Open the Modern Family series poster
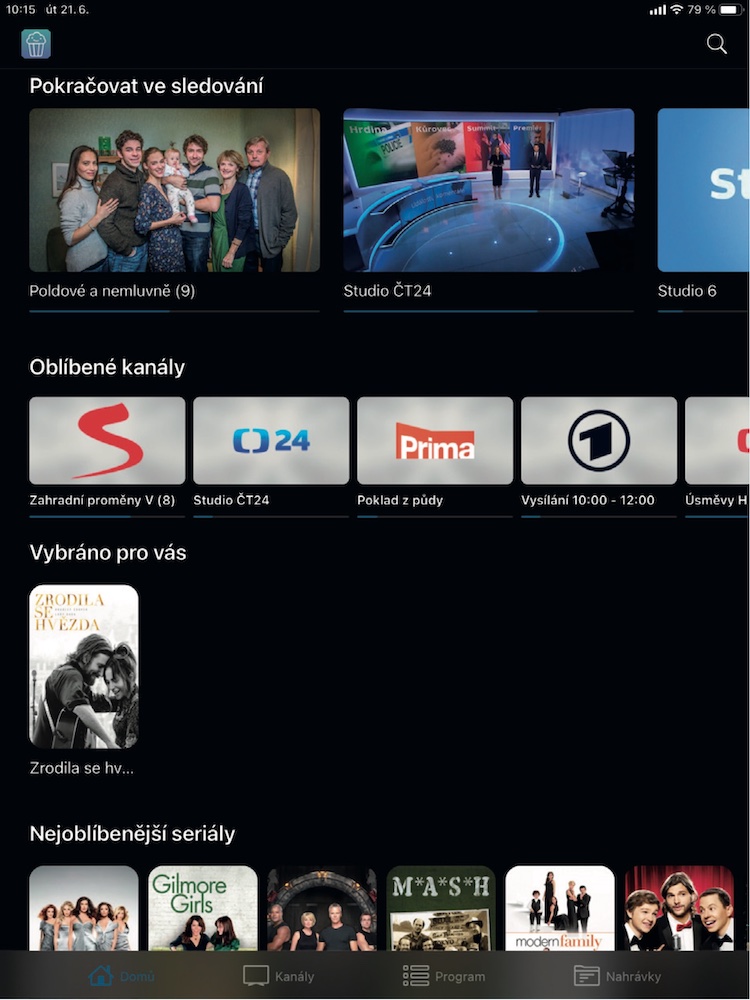This screenshot has height=1000, width=750. pos(560,908)
